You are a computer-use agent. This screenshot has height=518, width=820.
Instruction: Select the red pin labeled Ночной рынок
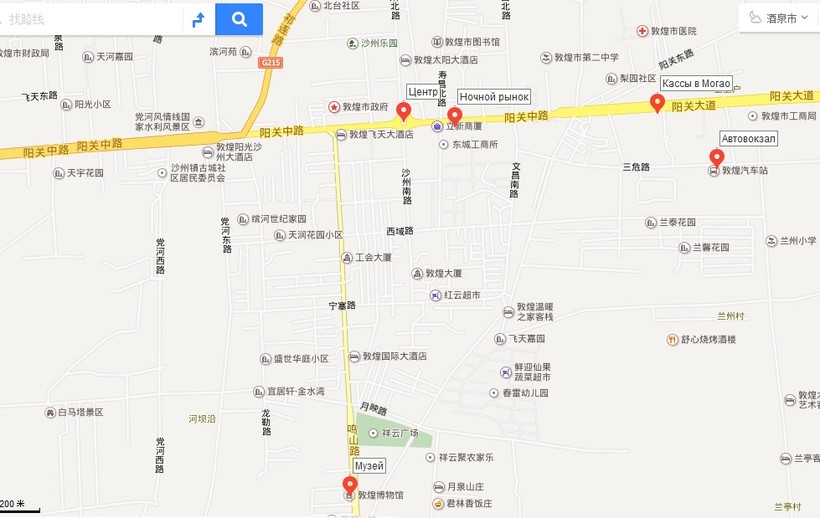455,114
